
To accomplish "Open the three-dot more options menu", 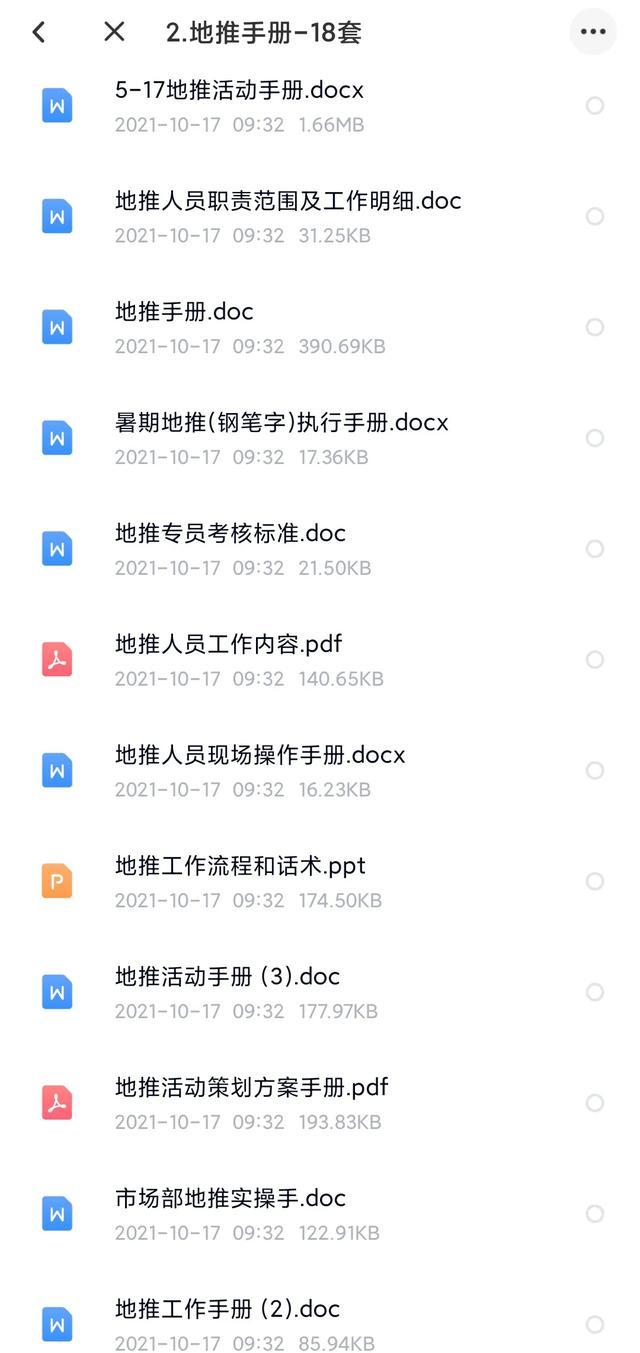I will pos(593,32).
